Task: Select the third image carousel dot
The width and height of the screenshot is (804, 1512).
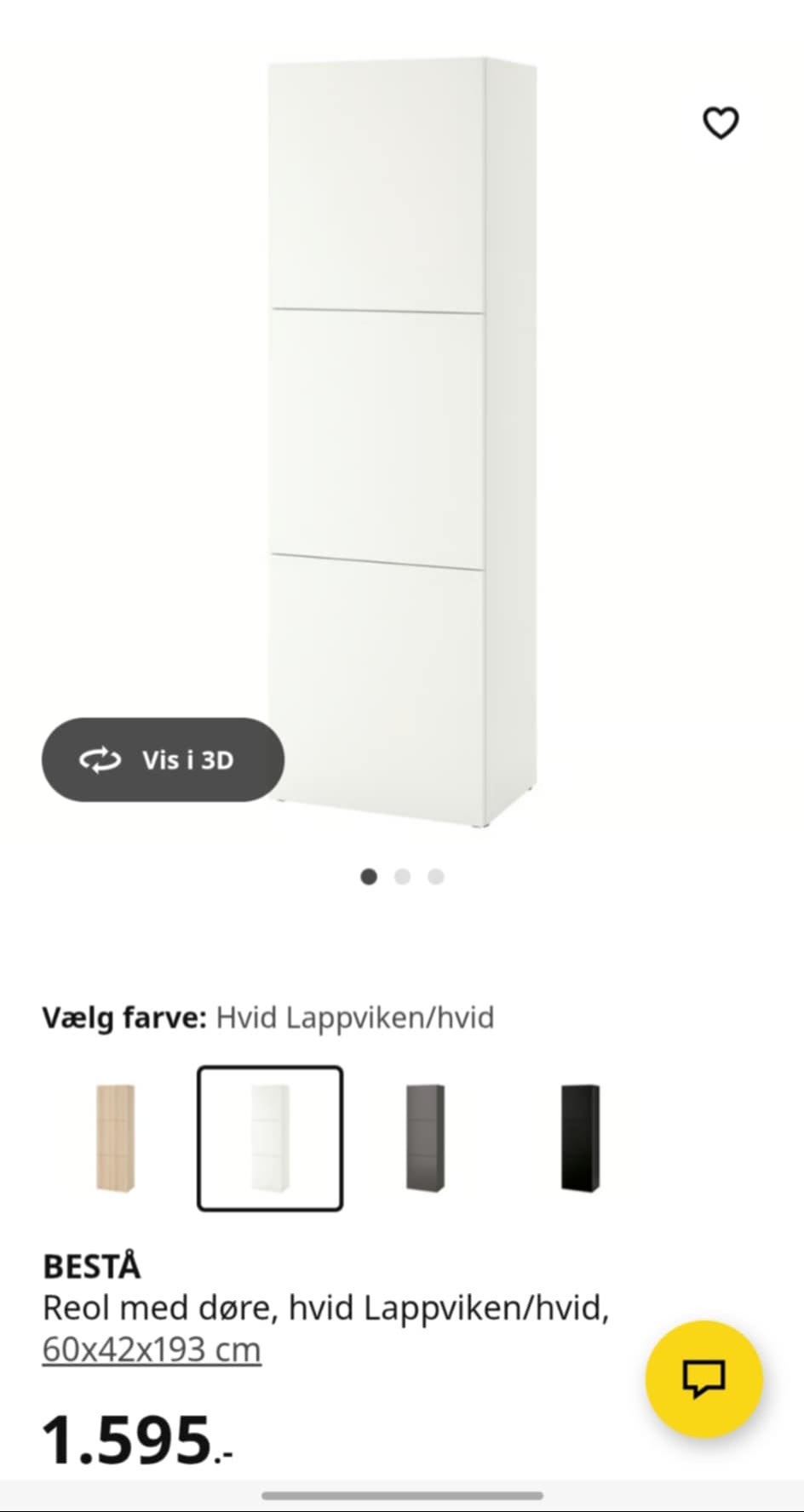Action: point(436,876)
